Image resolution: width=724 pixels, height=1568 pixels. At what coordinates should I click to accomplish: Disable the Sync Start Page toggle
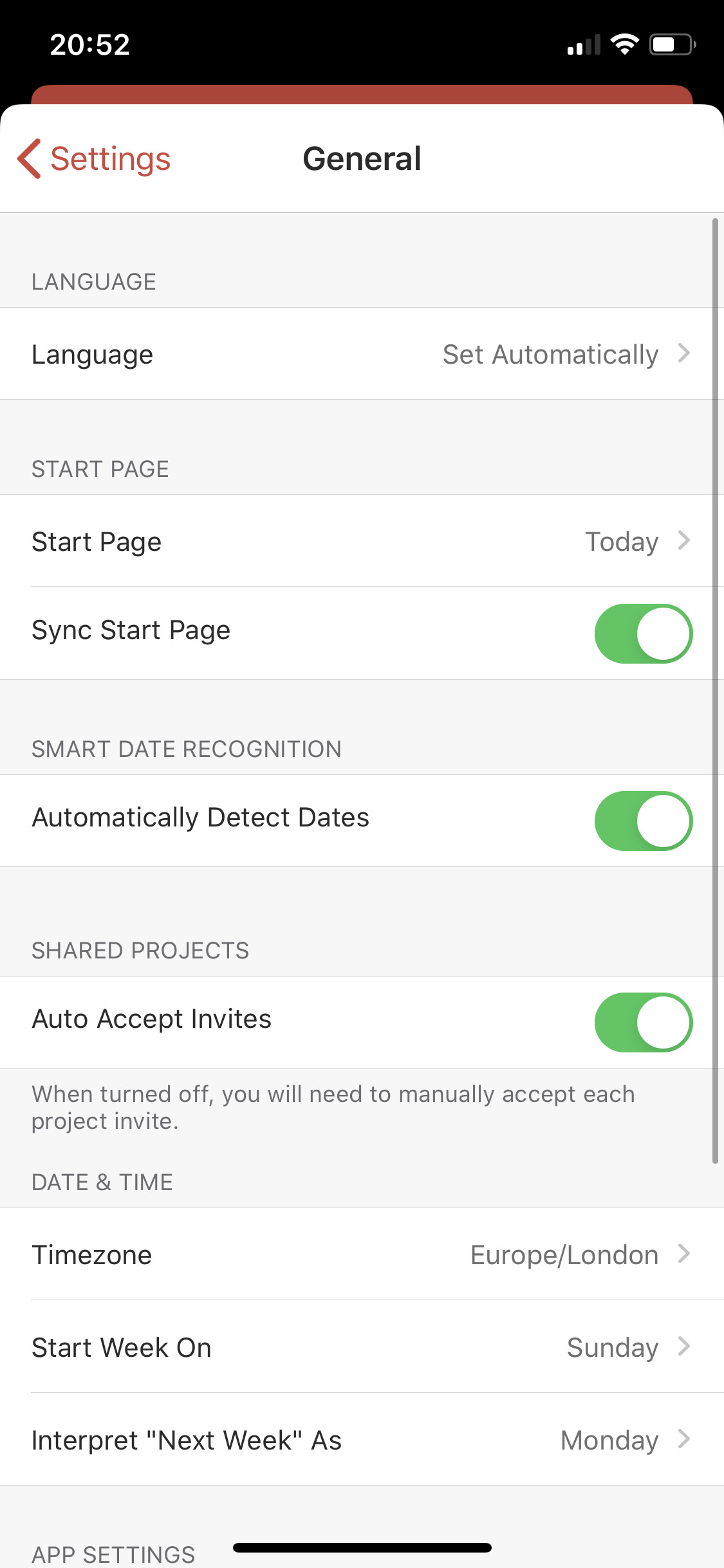point(642,633)
